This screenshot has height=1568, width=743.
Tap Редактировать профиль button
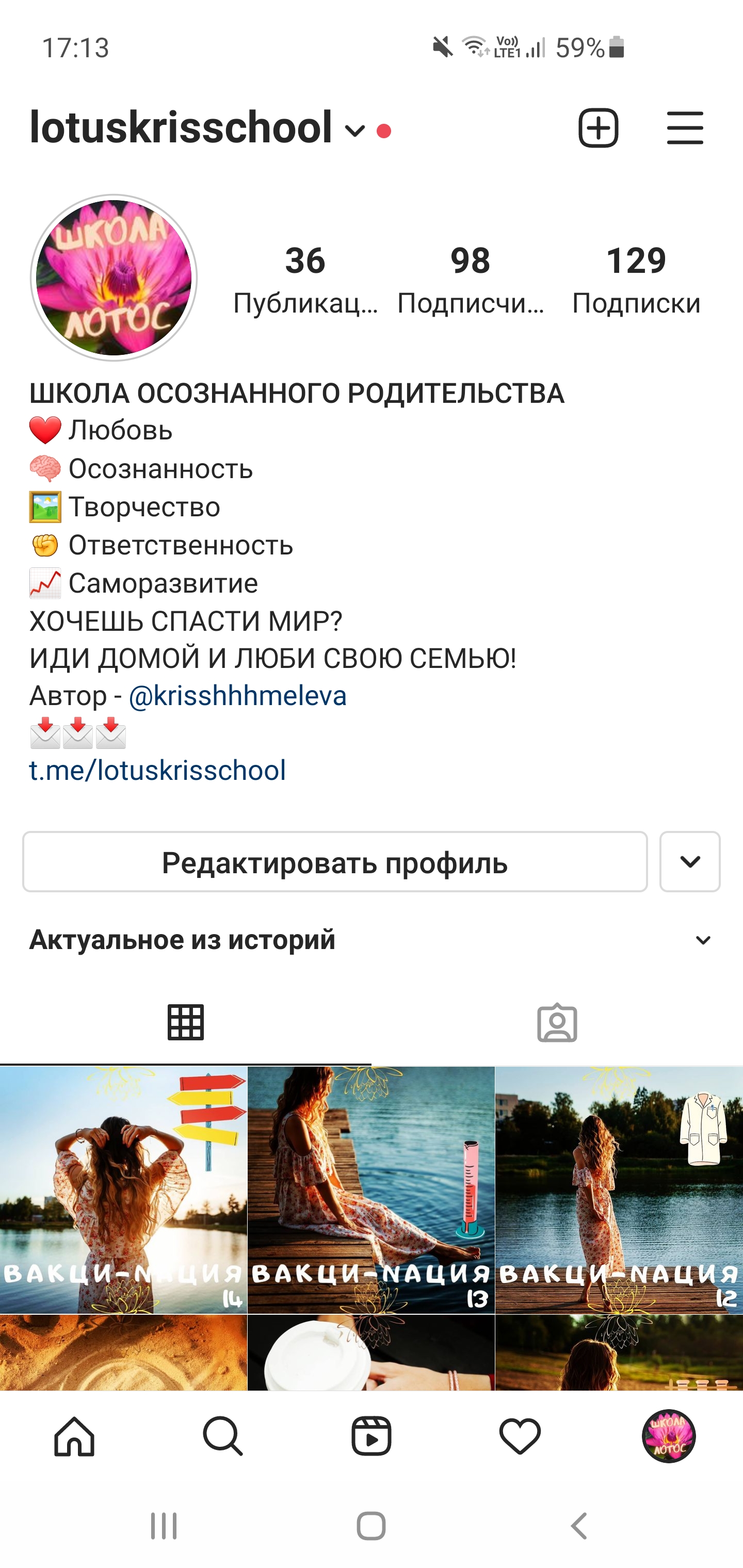click(334, 862)
